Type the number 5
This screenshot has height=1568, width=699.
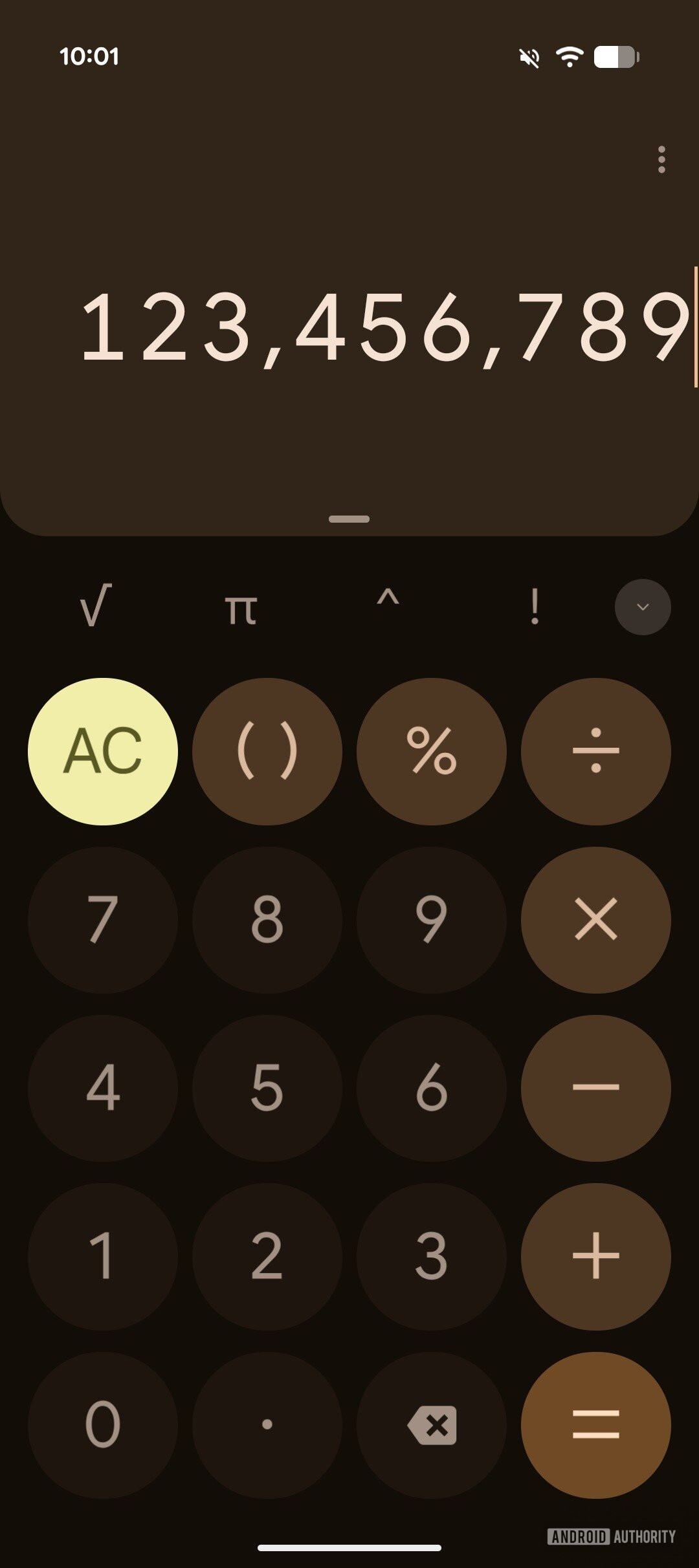click(267, 1087)
